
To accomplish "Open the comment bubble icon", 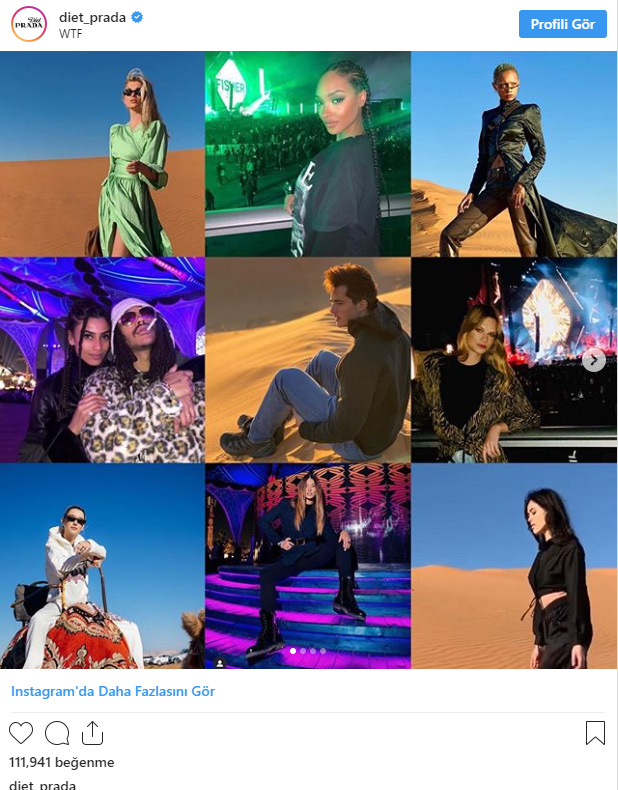I will (x=57, y=733).
